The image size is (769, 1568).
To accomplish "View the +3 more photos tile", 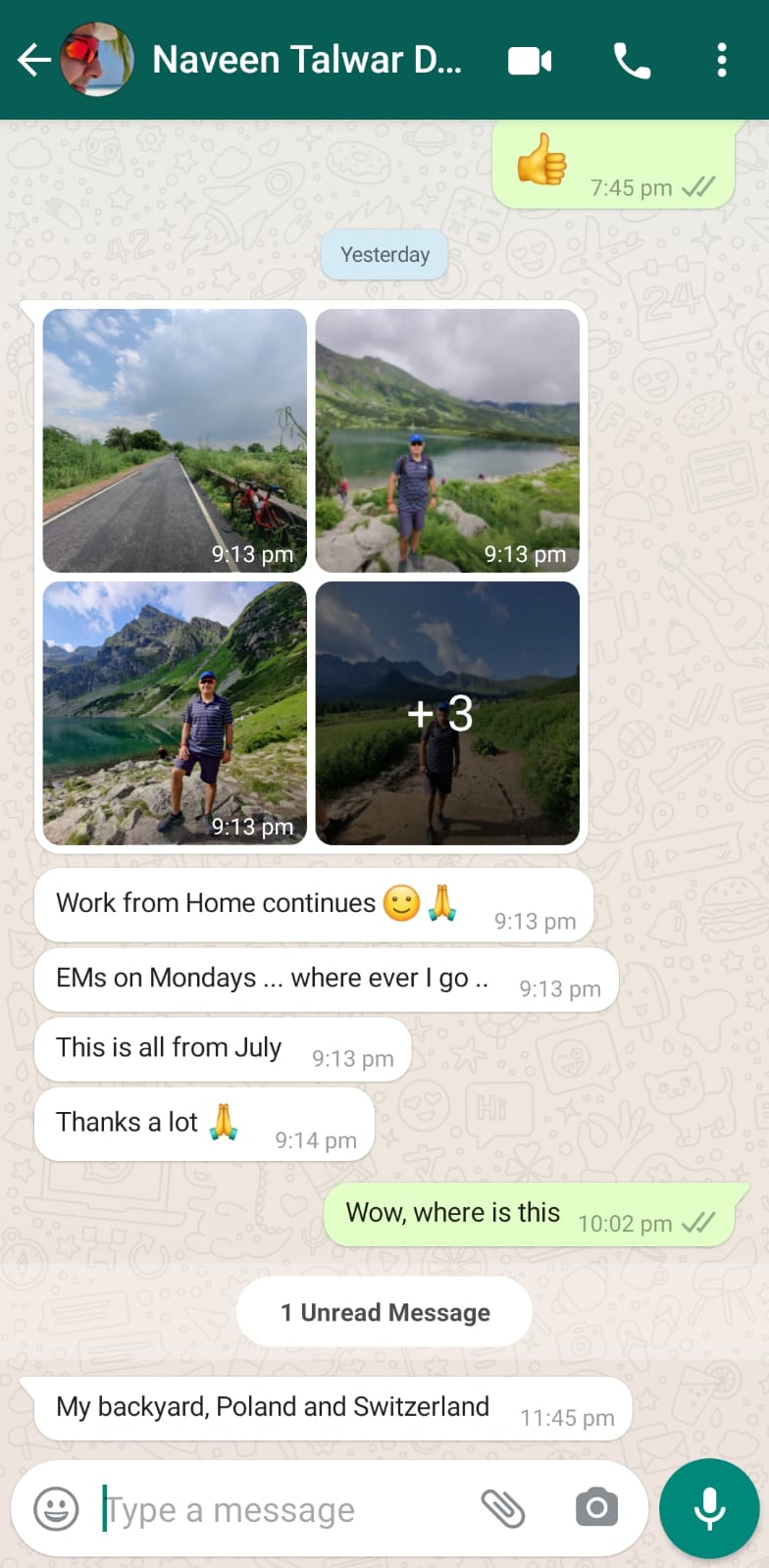I will pyautogui.click(x=447, y=713).
